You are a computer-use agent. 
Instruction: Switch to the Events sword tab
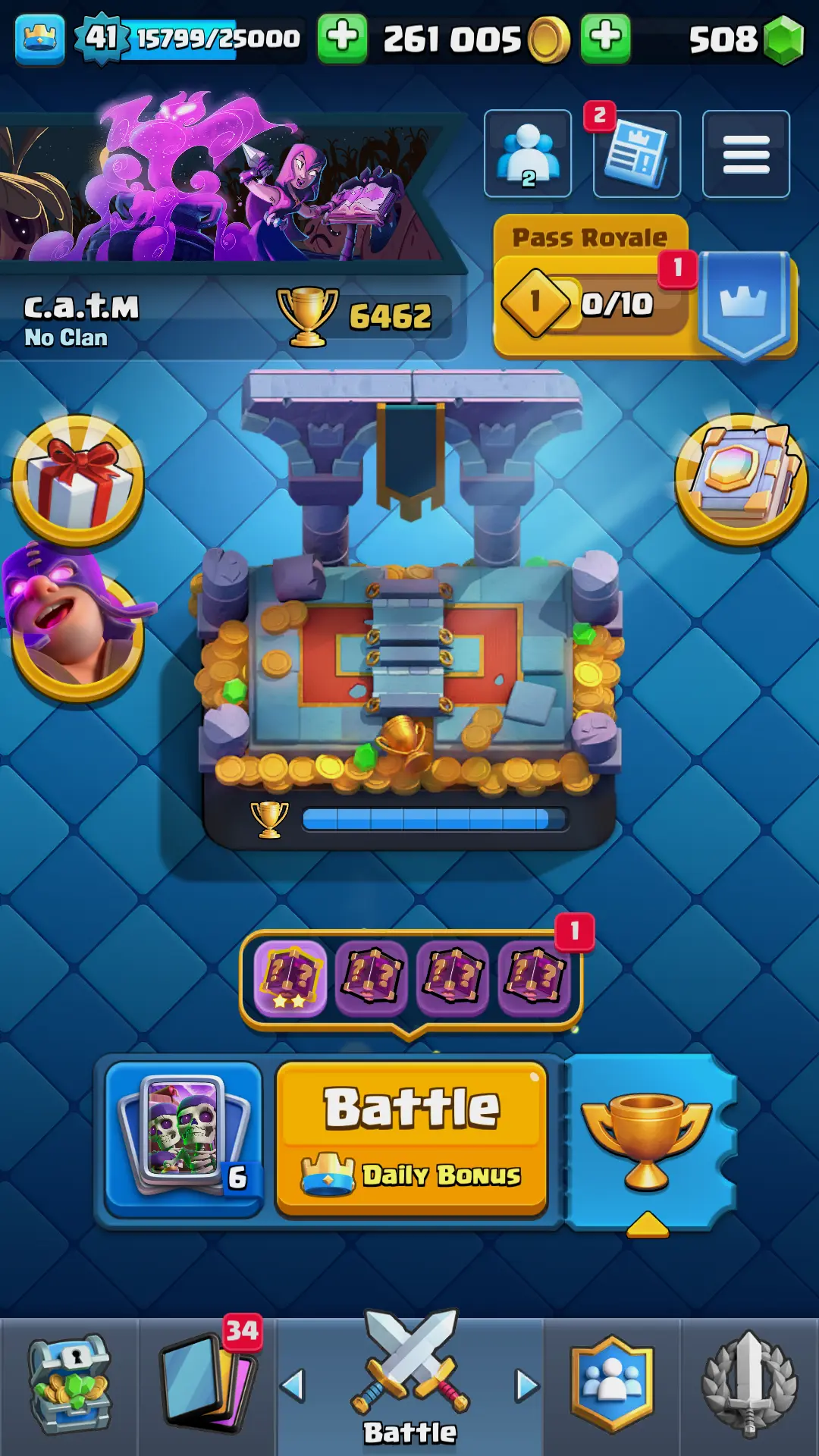point(749,1385)
